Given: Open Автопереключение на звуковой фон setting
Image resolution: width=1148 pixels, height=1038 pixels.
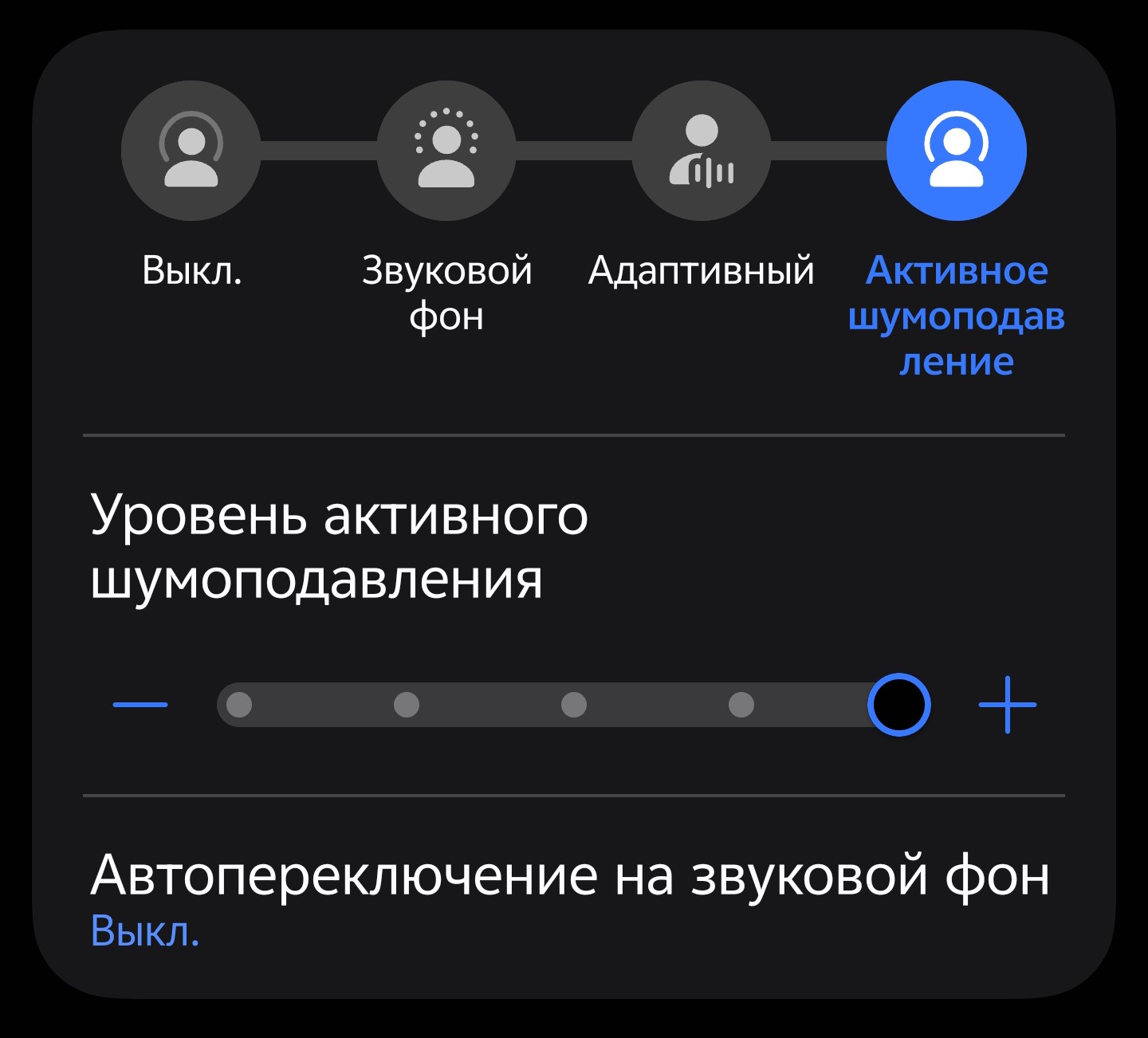Looking at the screenshot, I should pos(570,899).
